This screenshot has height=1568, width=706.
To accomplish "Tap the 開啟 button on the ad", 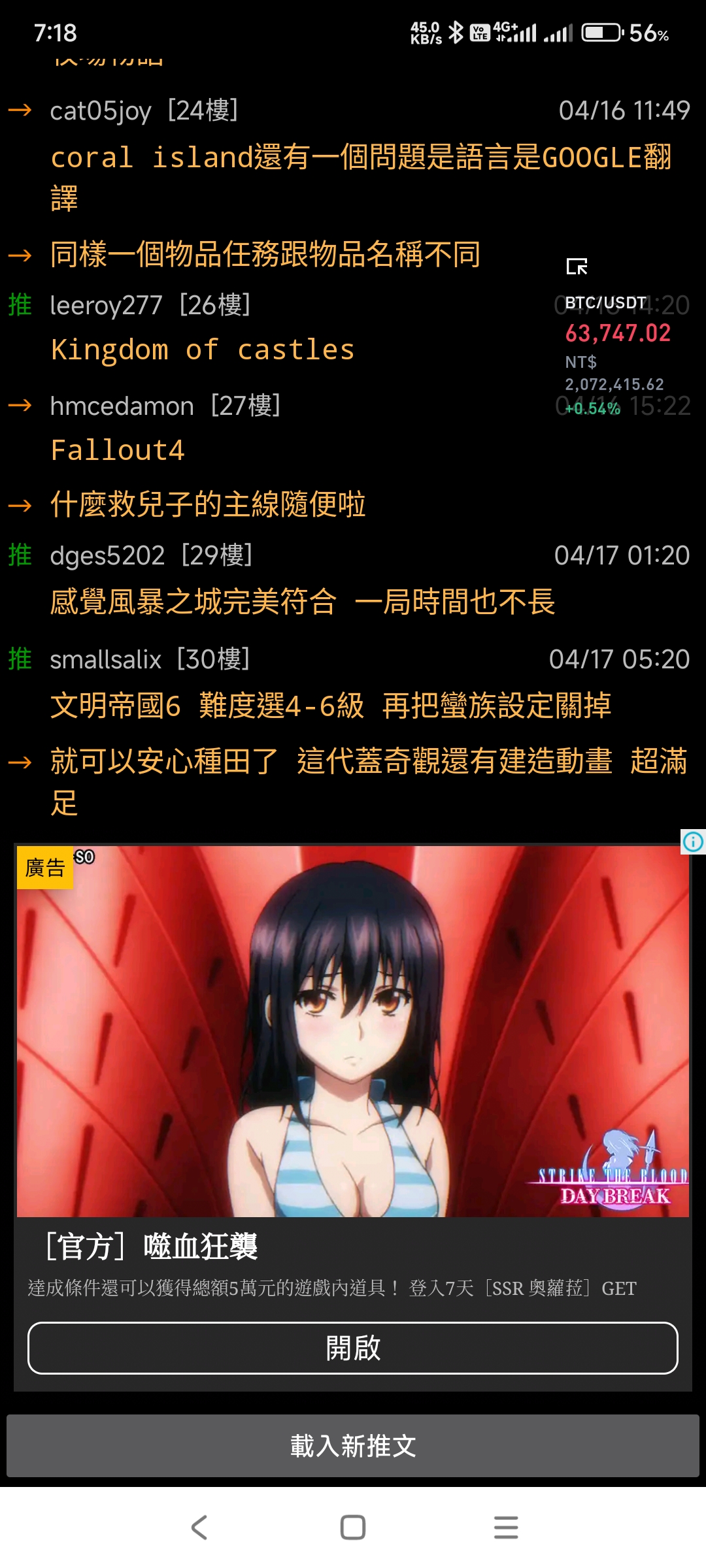I will tap(353, 1348).
